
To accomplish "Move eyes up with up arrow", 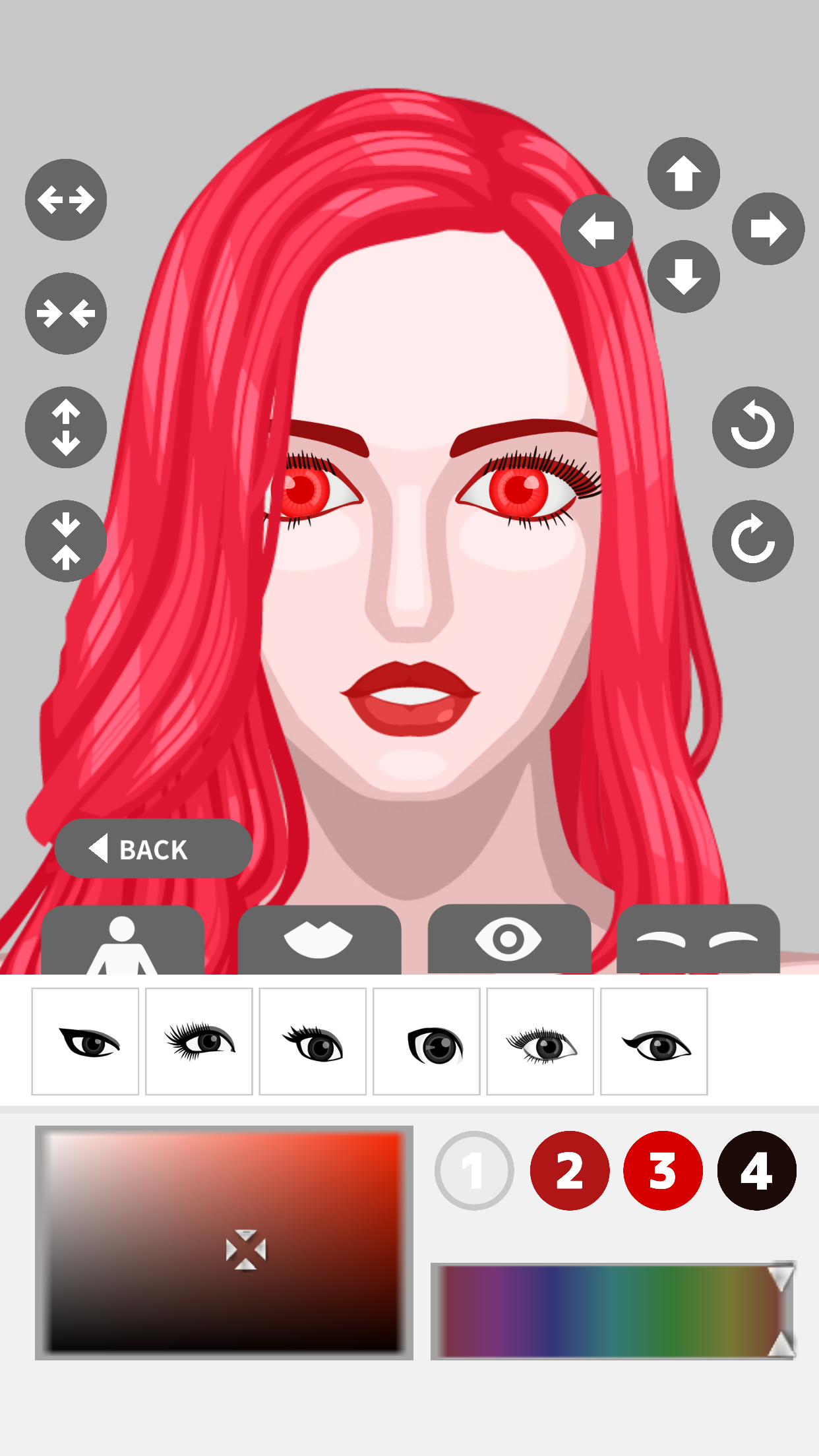I will tap(683, 173).
